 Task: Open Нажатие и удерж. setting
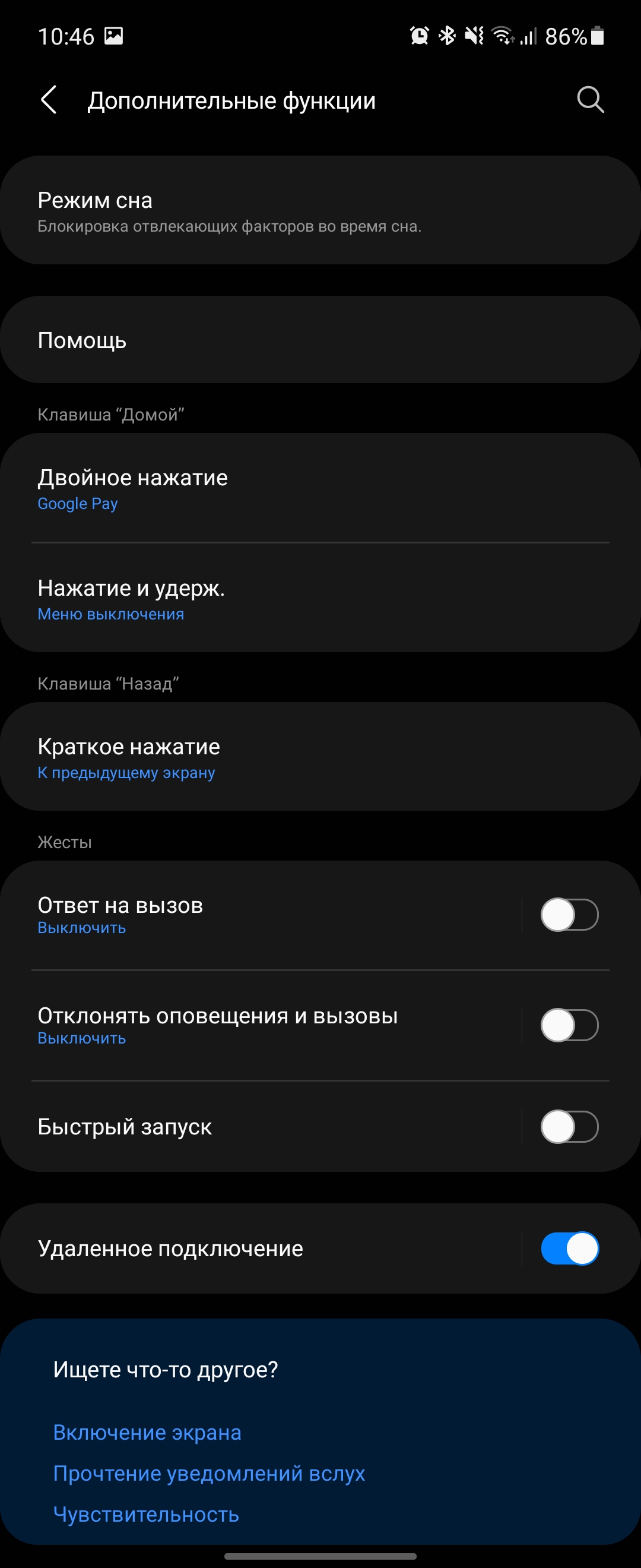click(320, 598)
